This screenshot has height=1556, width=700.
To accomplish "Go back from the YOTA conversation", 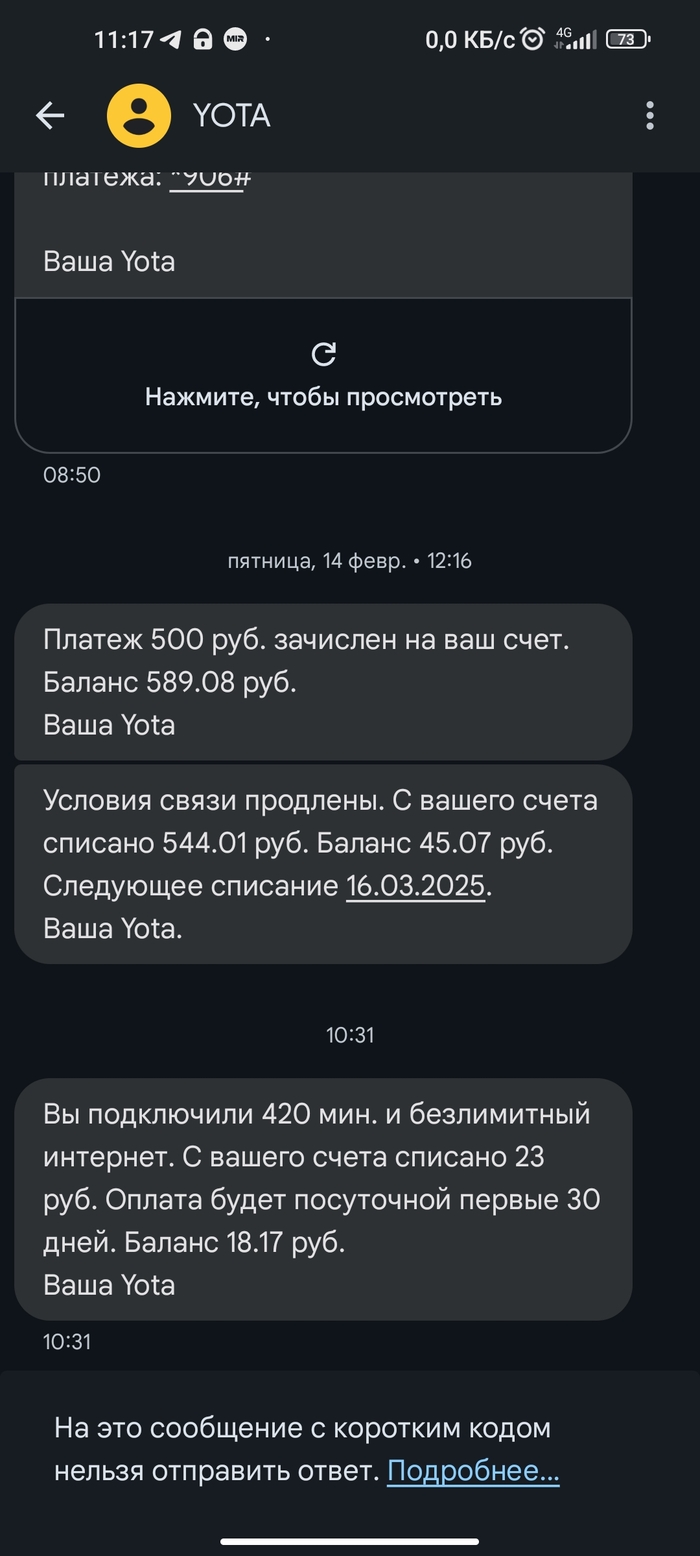I will (x=50, y=116).
